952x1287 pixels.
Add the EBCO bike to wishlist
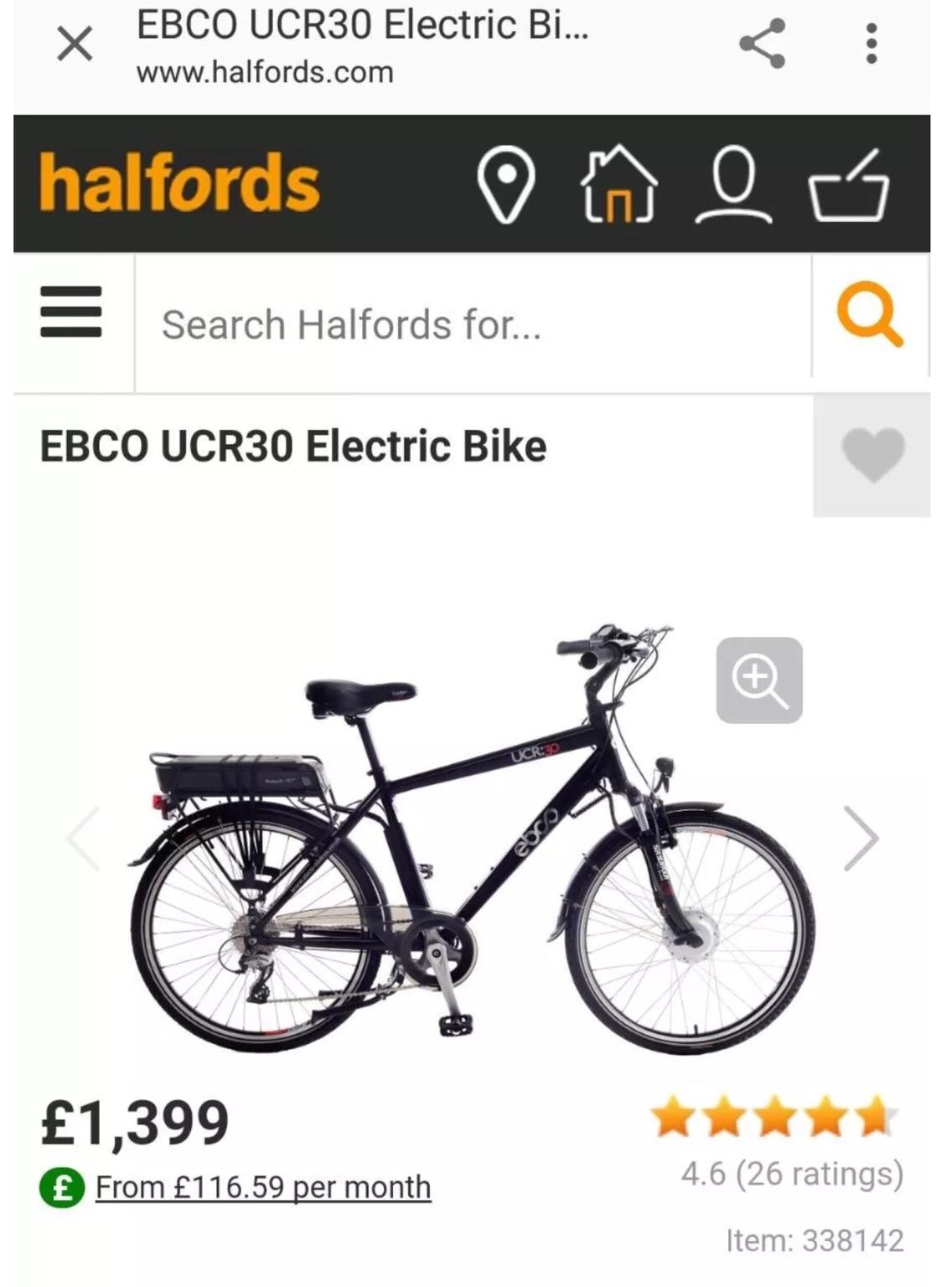pyautogui.click(x=872, y=454)
